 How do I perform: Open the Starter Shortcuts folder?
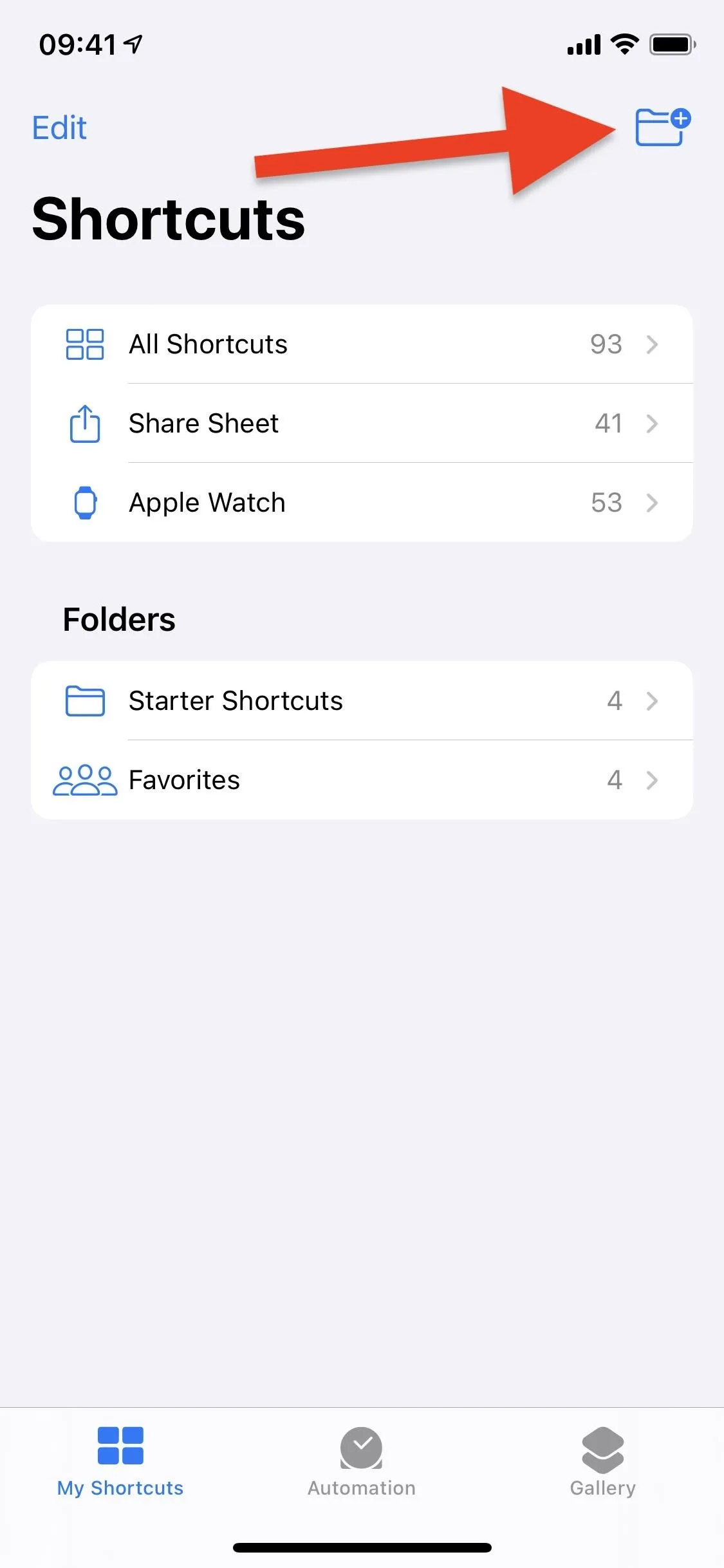coord(362,701)
